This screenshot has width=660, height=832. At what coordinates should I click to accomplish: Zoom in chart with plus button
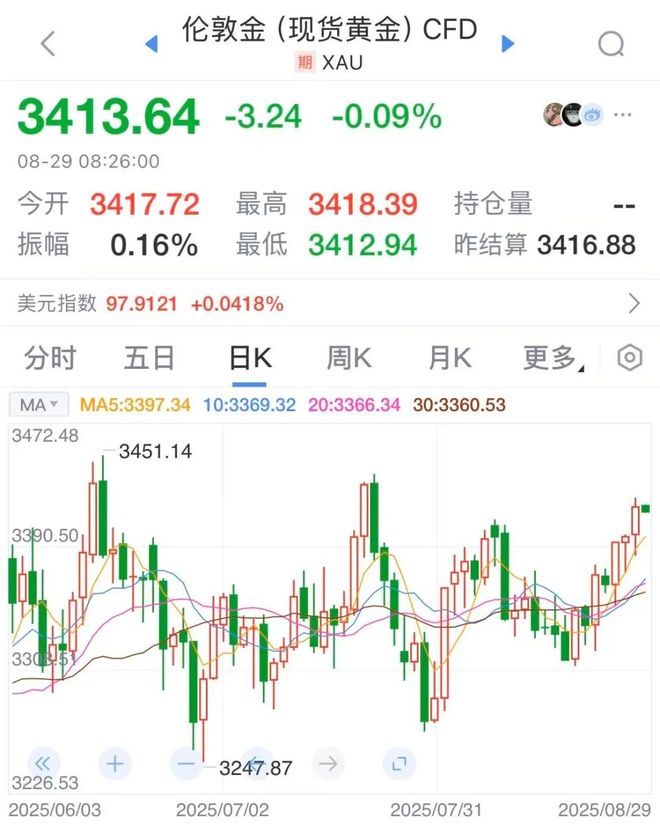[x=115, y=765]
